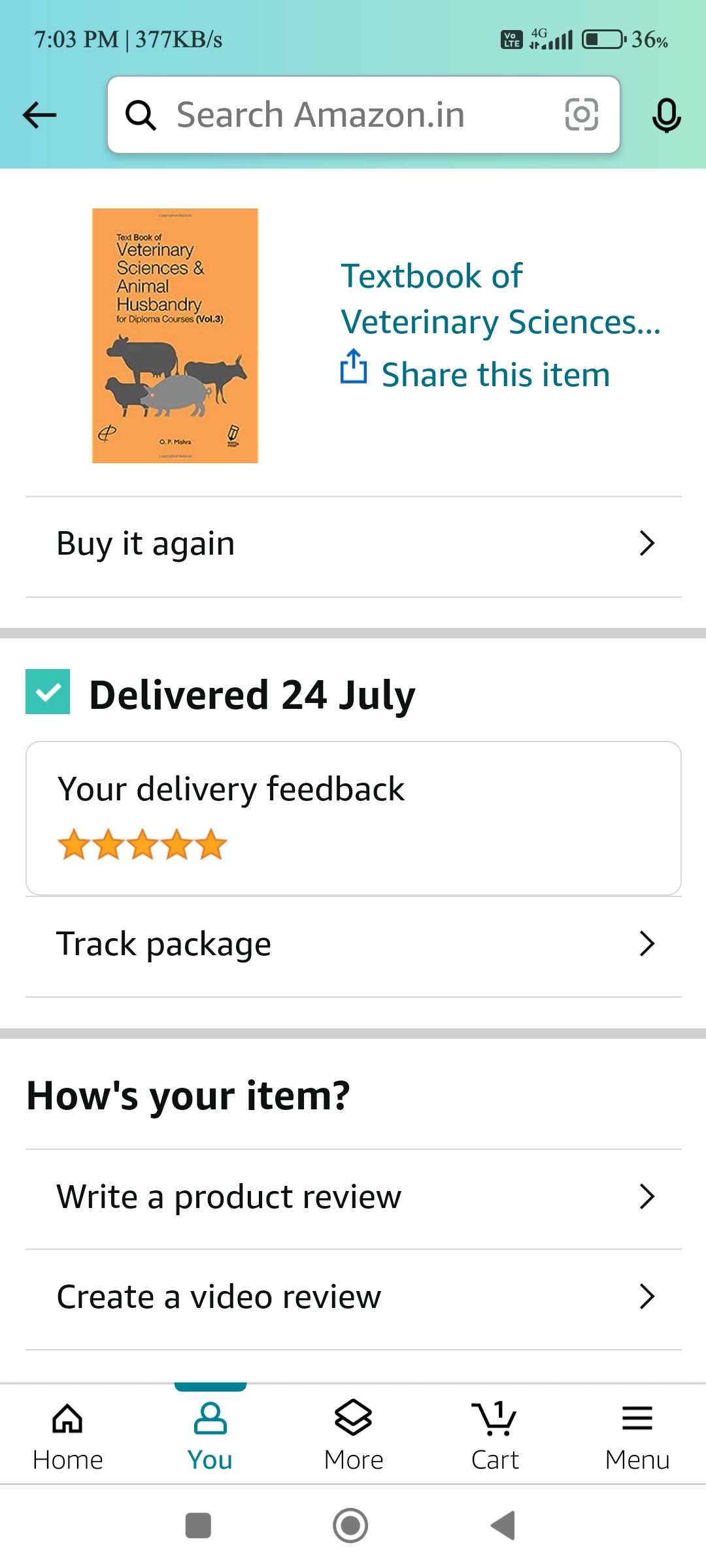
Task: Start voice search with the microphone
Action: 666,115
